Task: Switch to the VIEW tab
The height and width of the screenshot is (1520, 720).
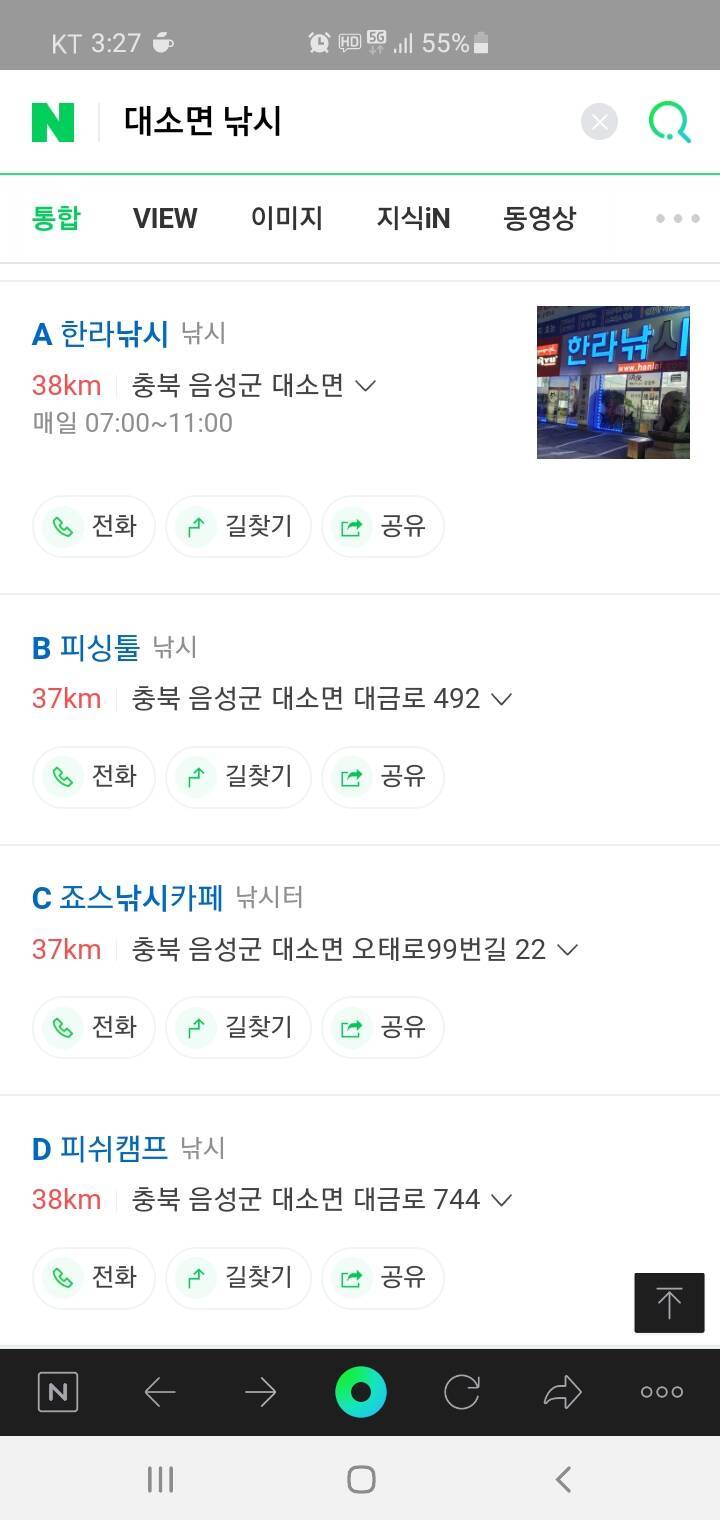Action: (165, 218)
